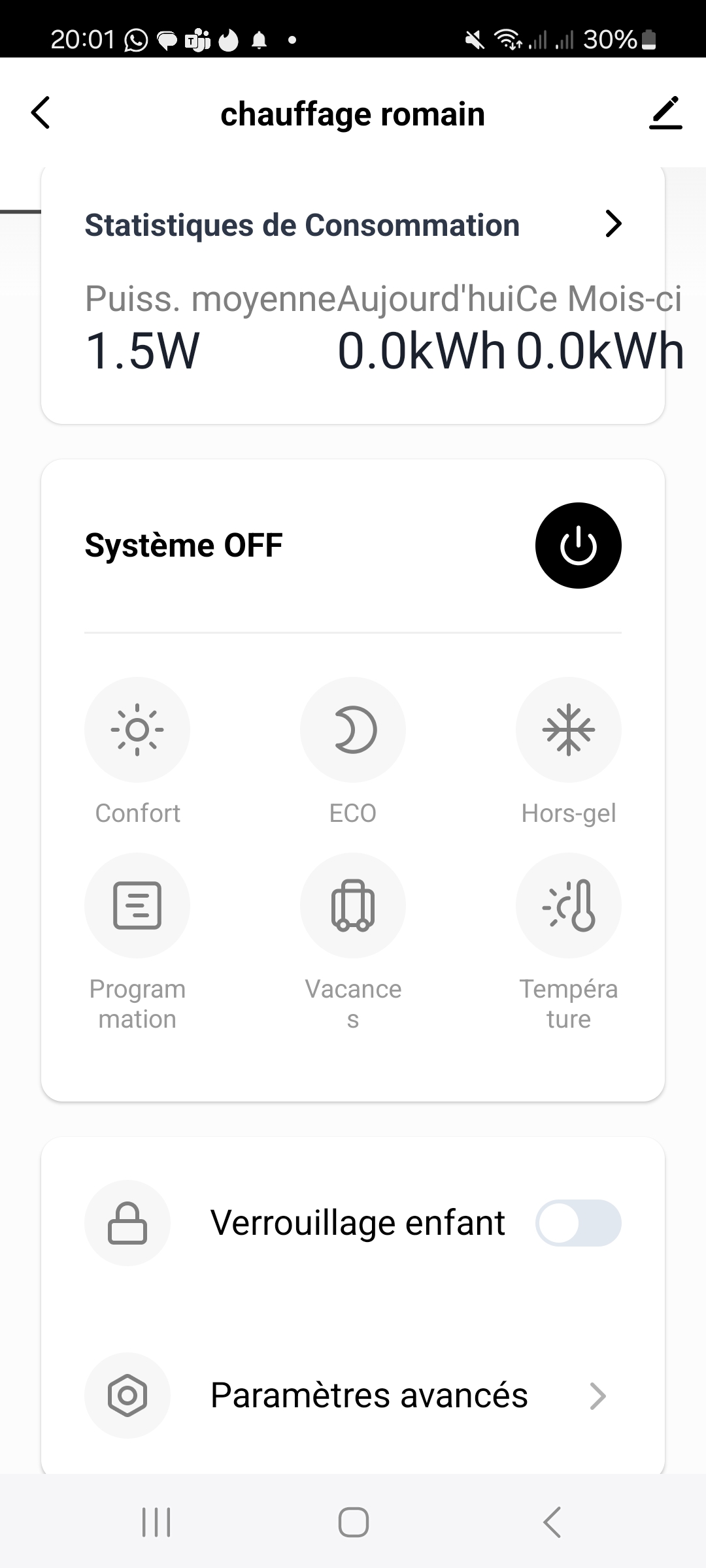706x1568 pixels.
Task: Open Programmation schedule mode
Action: [137, 906]
